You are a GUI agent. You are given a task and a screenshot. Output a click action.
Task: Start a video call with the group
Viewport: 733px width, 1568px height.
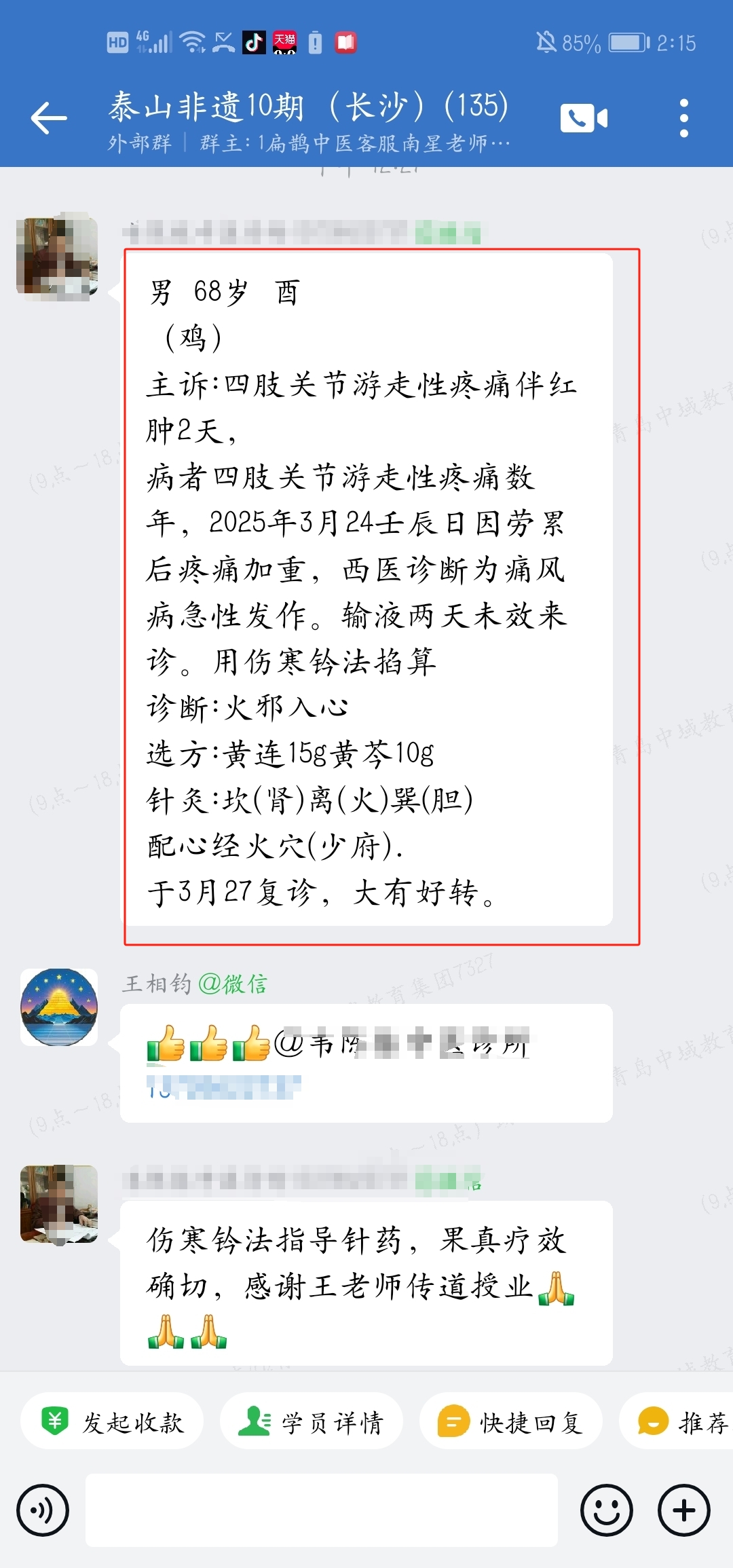coord(585,117)
